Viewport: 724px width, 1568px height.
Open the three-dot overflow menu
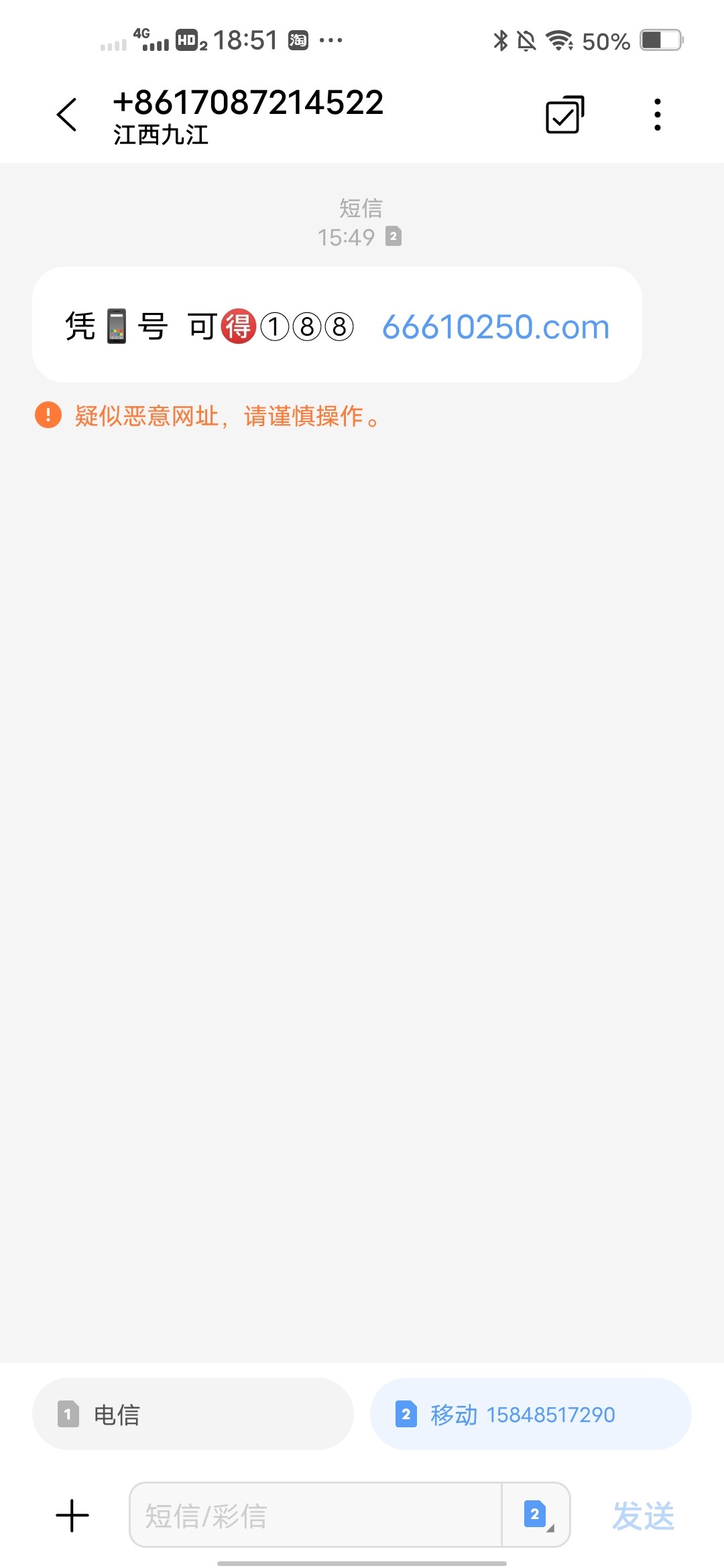(x=658, y=115)
